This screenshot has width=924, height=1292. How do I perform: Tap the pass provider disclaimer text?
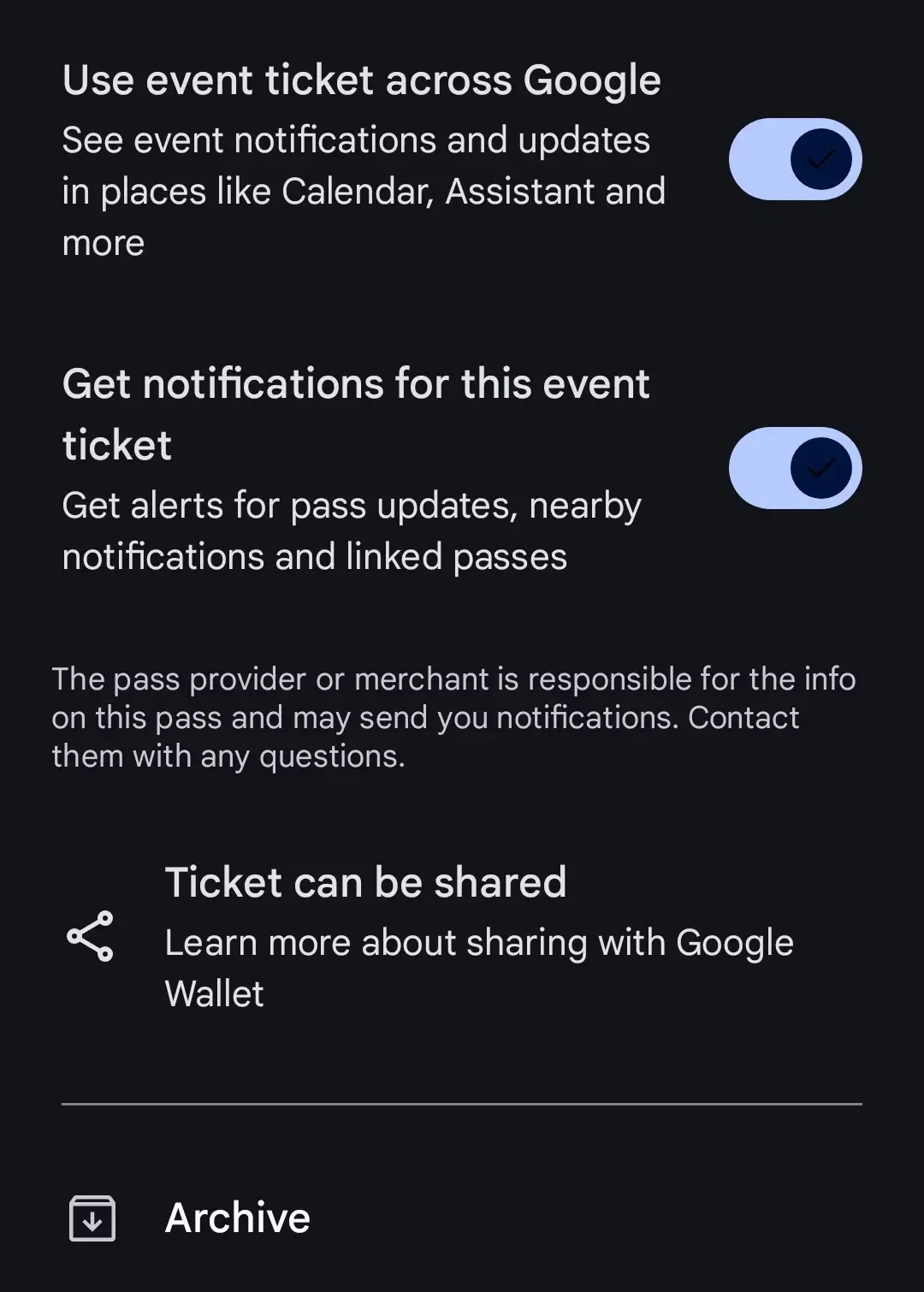(453, 717)
